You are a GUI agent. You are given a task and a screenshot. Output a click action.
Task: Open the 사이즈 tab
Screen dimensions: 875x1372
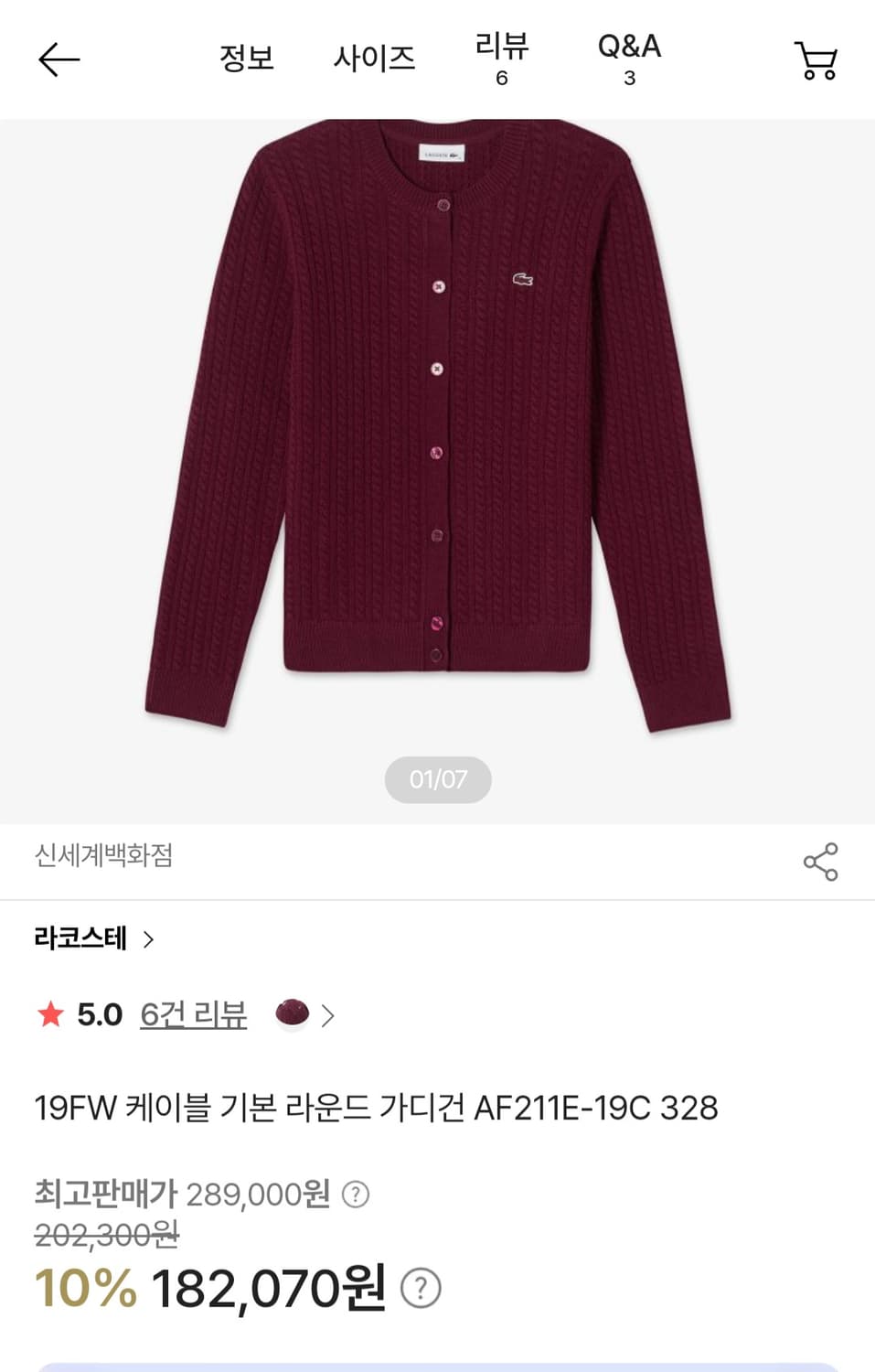[376, 59]
